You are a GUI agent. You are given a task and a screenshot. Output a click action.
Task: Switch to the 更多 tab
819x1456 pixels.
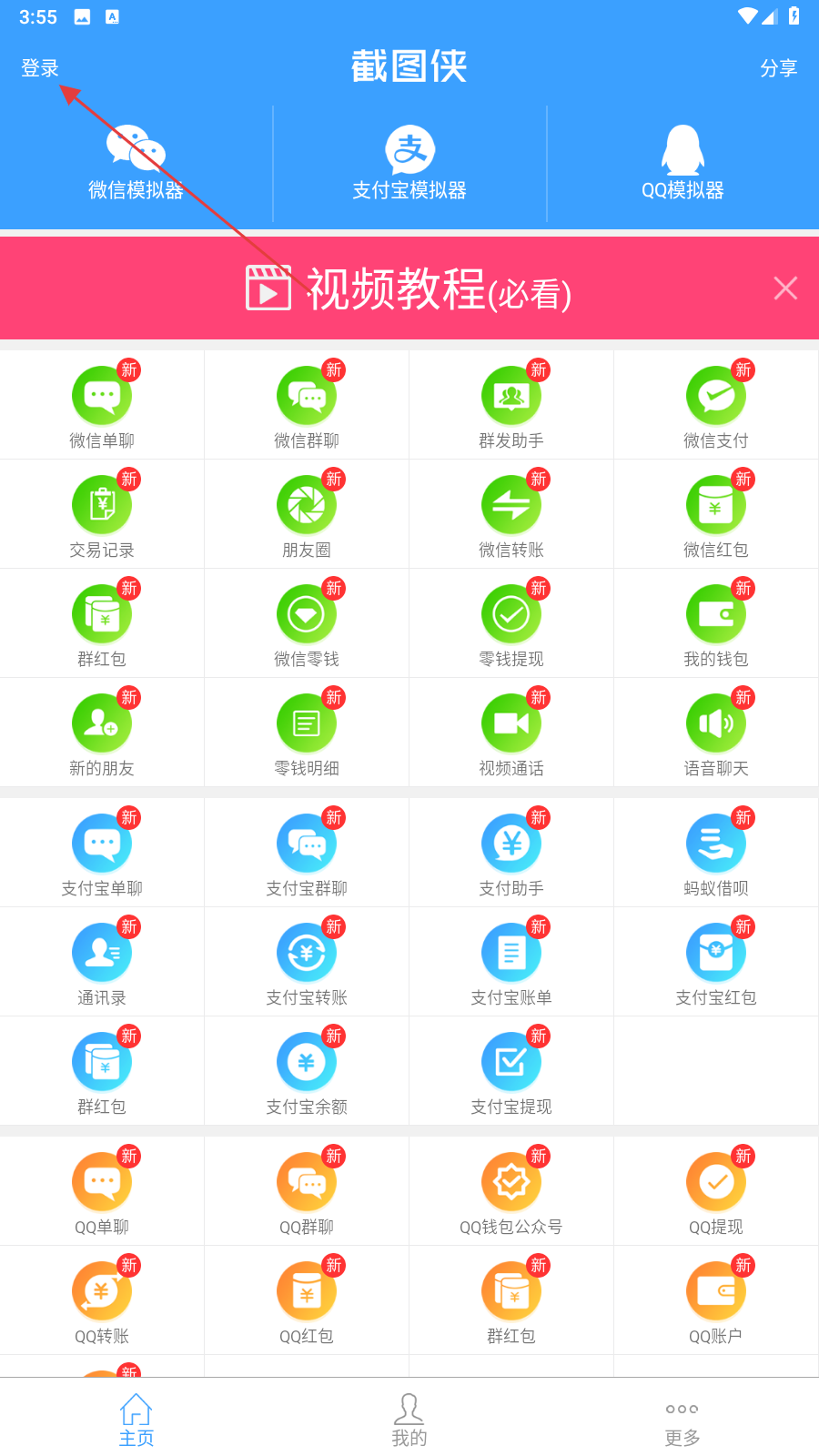(682, 1420)
